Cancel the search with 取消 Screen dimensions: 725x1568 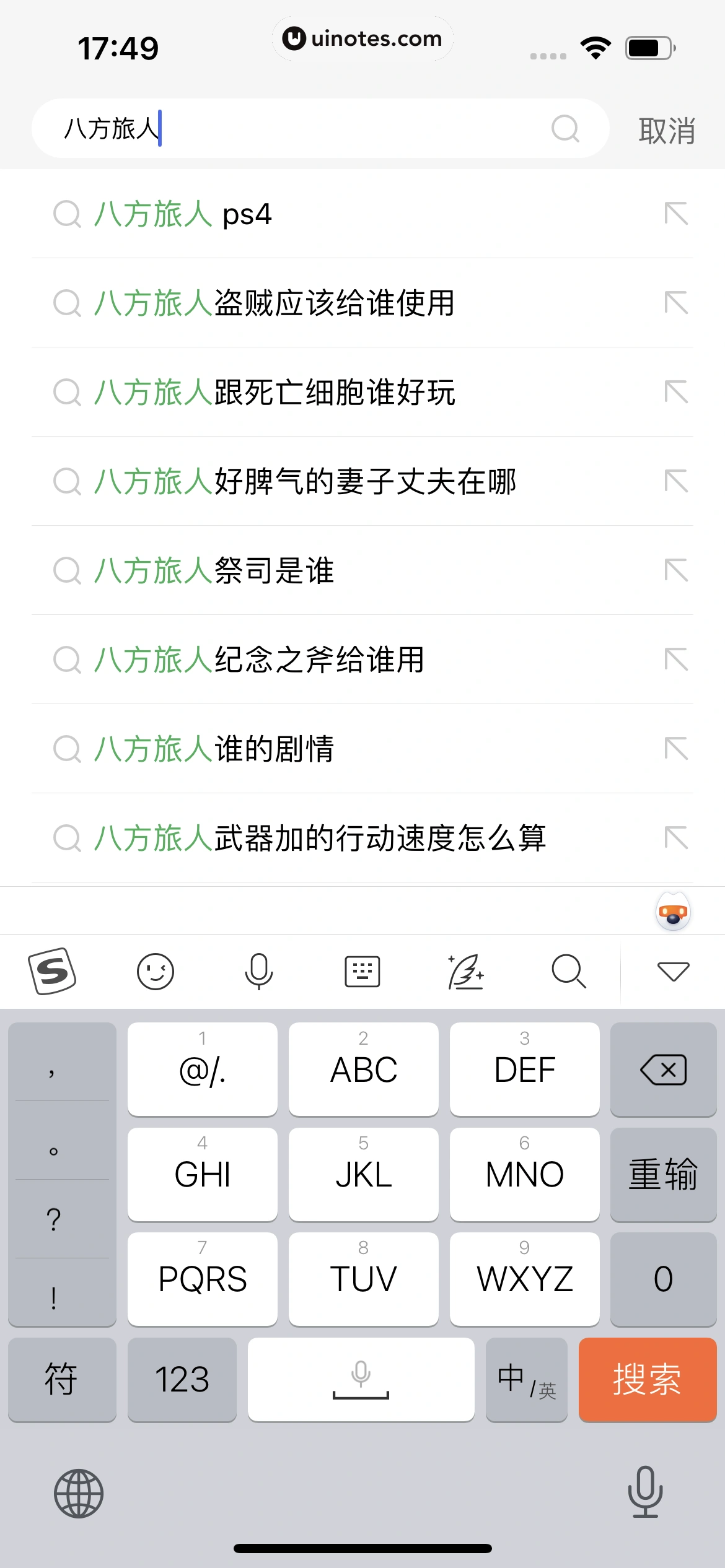(667, 131)
